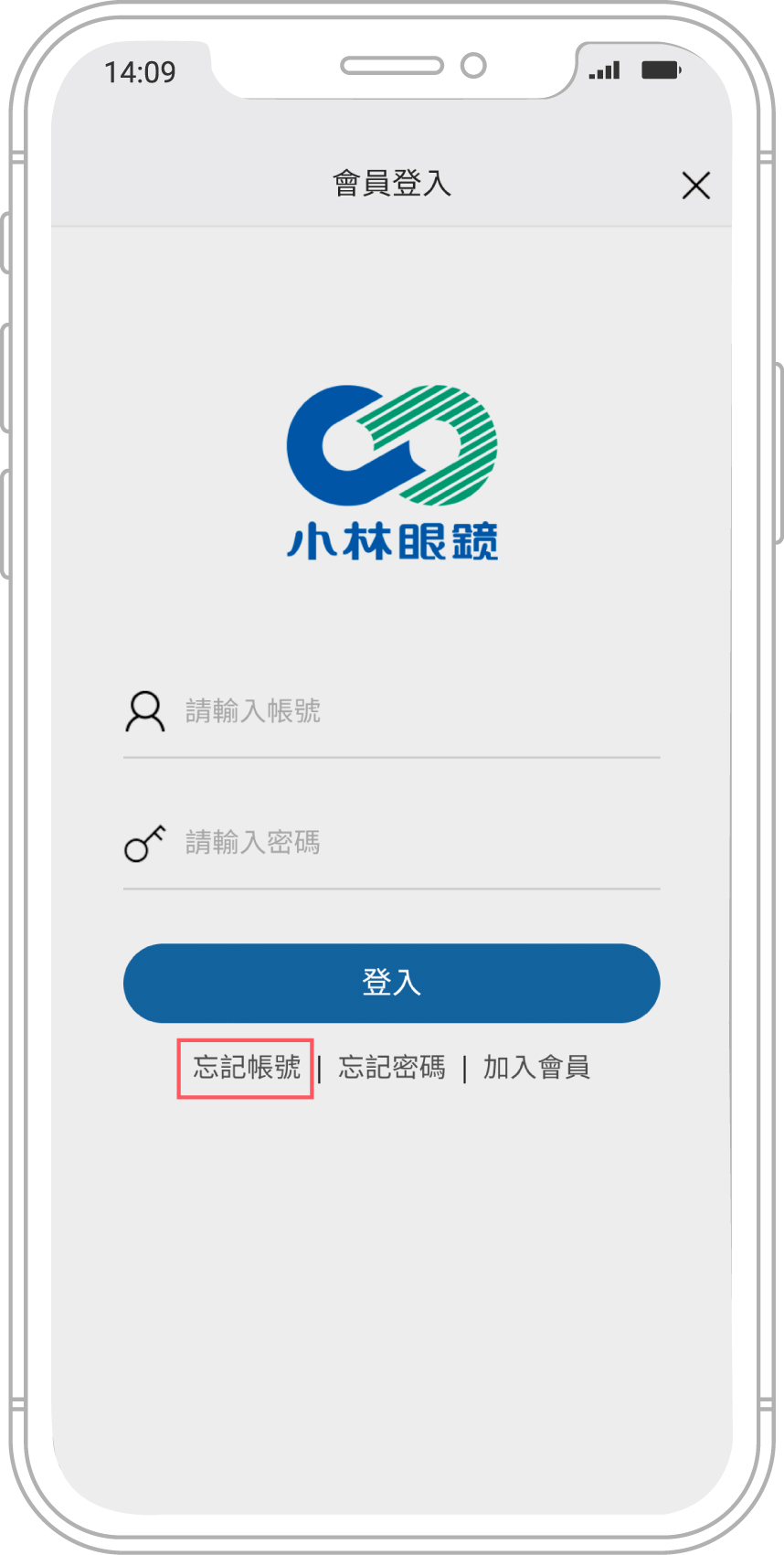Viewport: 784px width, 1555px height.
Task: Select 加入會員 to register
Action: pyautogui.click(x=536, y=1067)
